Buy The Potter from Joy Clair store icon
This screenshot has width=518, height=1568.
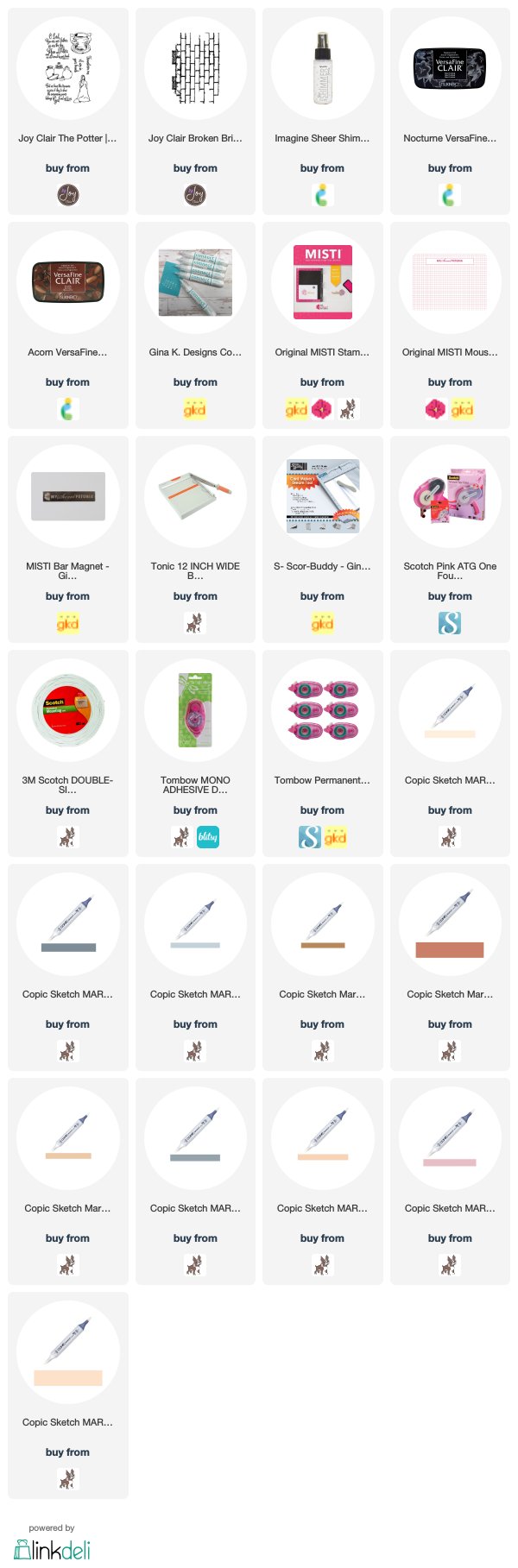pos(67,195)
